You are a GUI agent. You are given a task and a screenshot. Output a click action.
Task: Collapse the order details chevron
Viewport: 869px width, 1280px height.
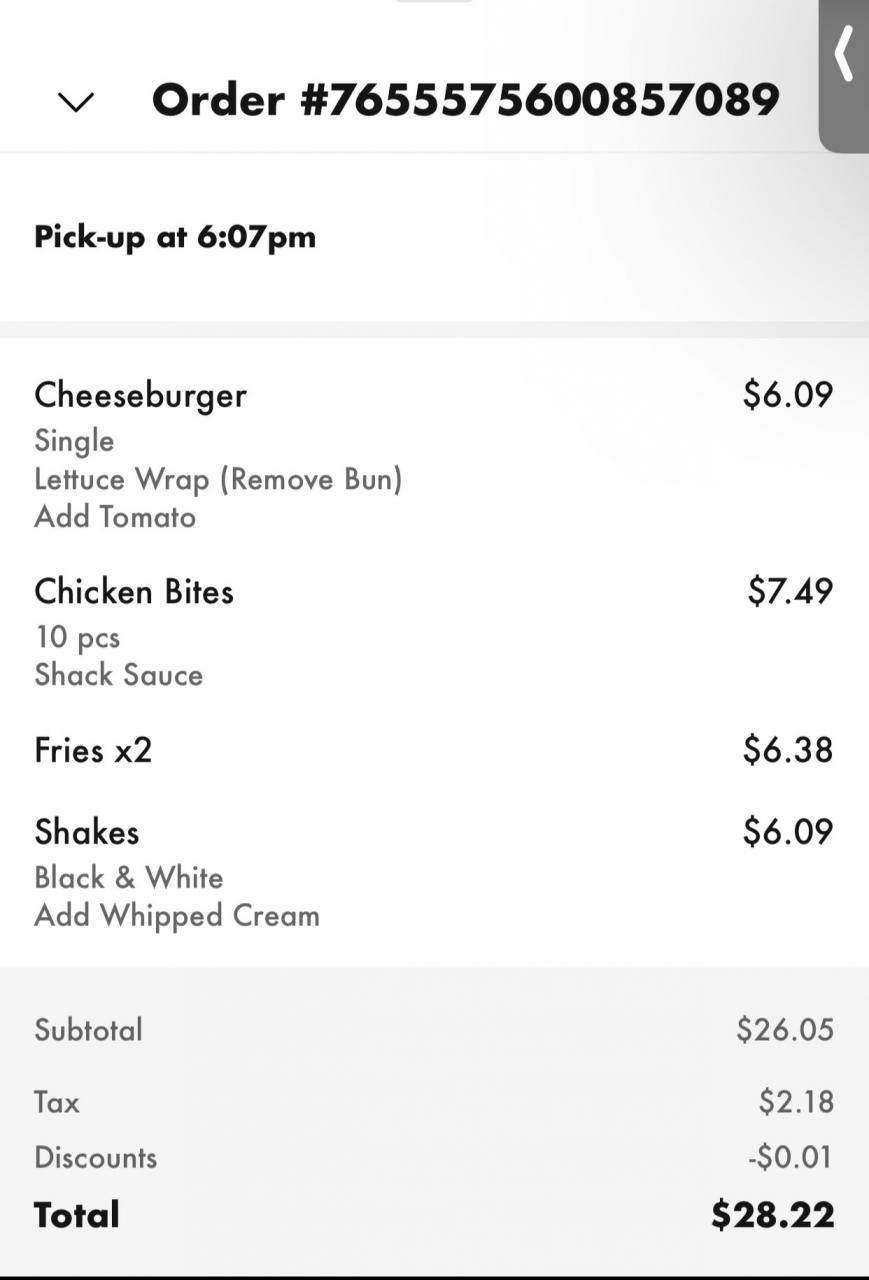pos(76,101)
